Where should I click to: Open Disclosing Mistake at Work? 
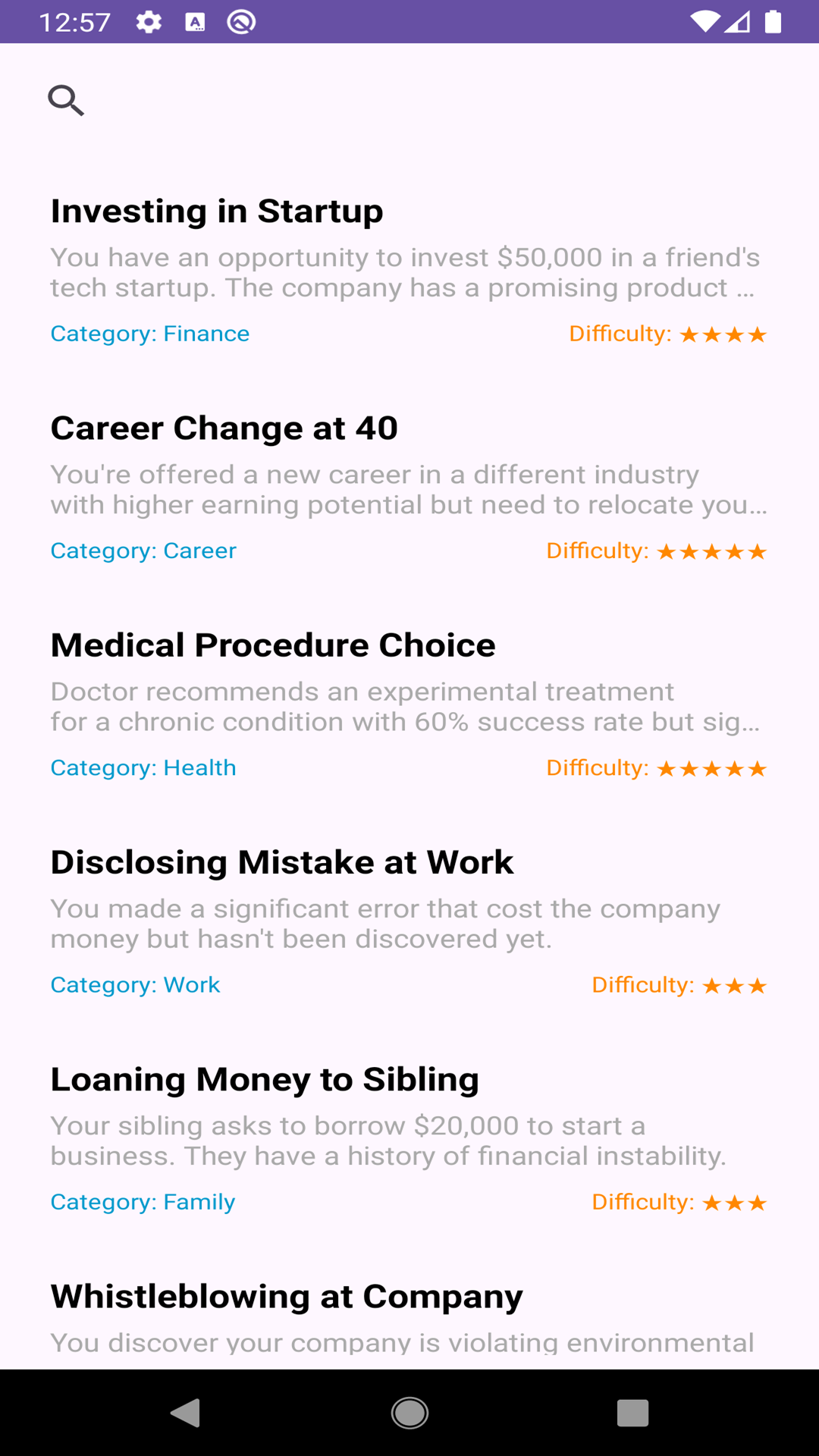(281, 862)
